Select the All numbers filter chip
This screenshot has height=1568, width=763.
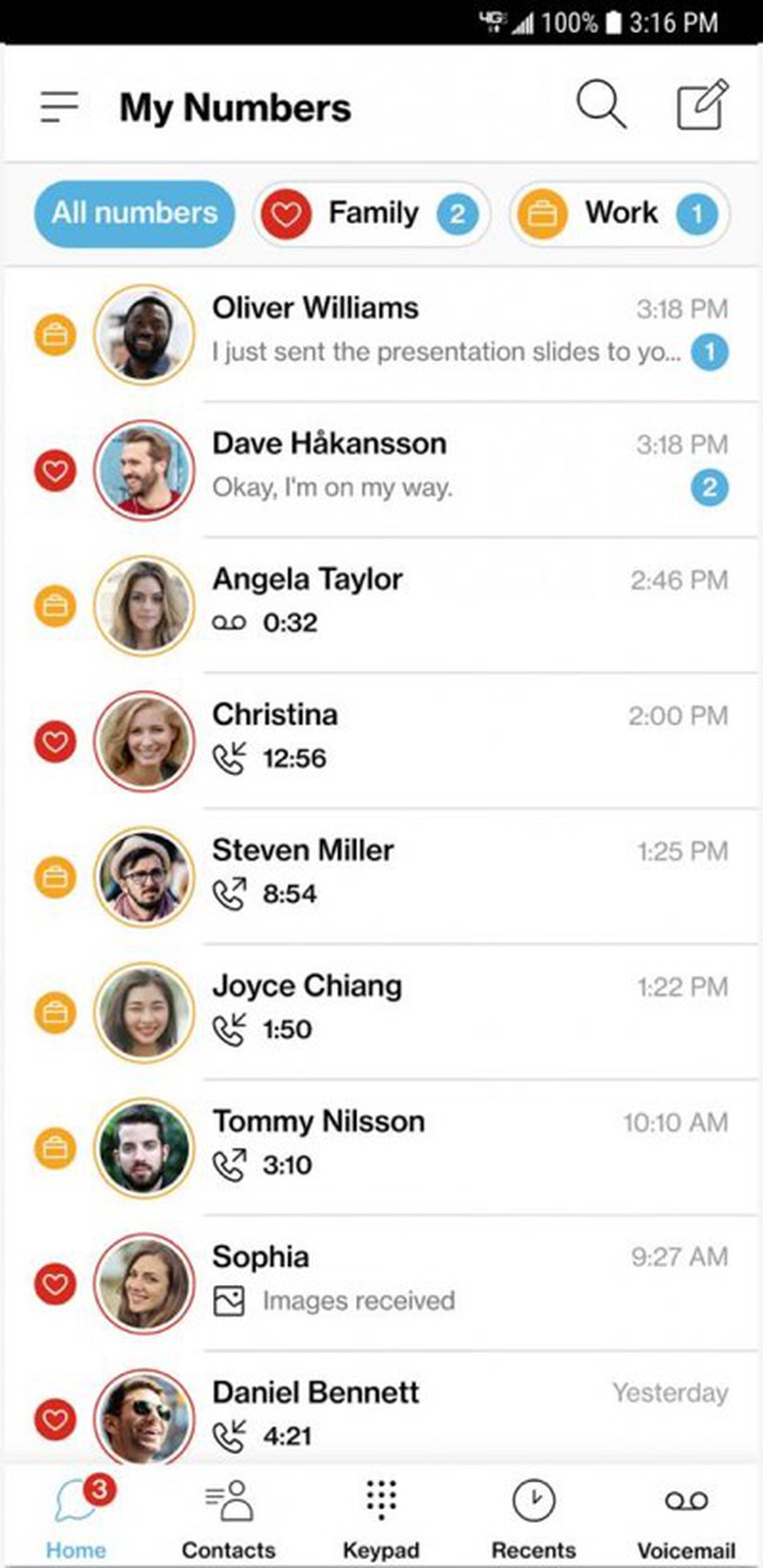pyautogui.click(x=134, y=214)
